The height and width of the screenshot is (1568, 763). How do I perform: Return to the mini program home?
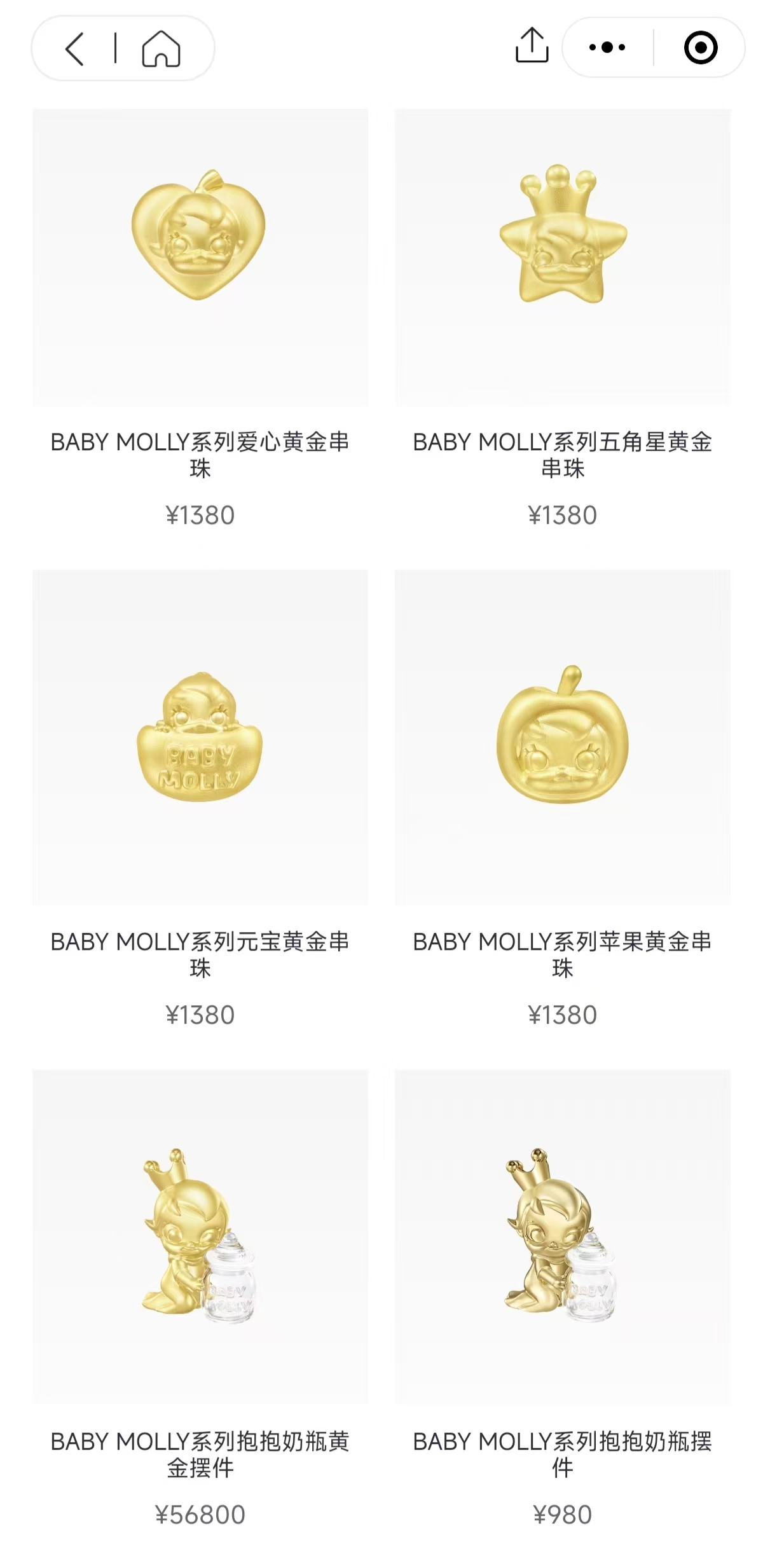pos(161,48)
